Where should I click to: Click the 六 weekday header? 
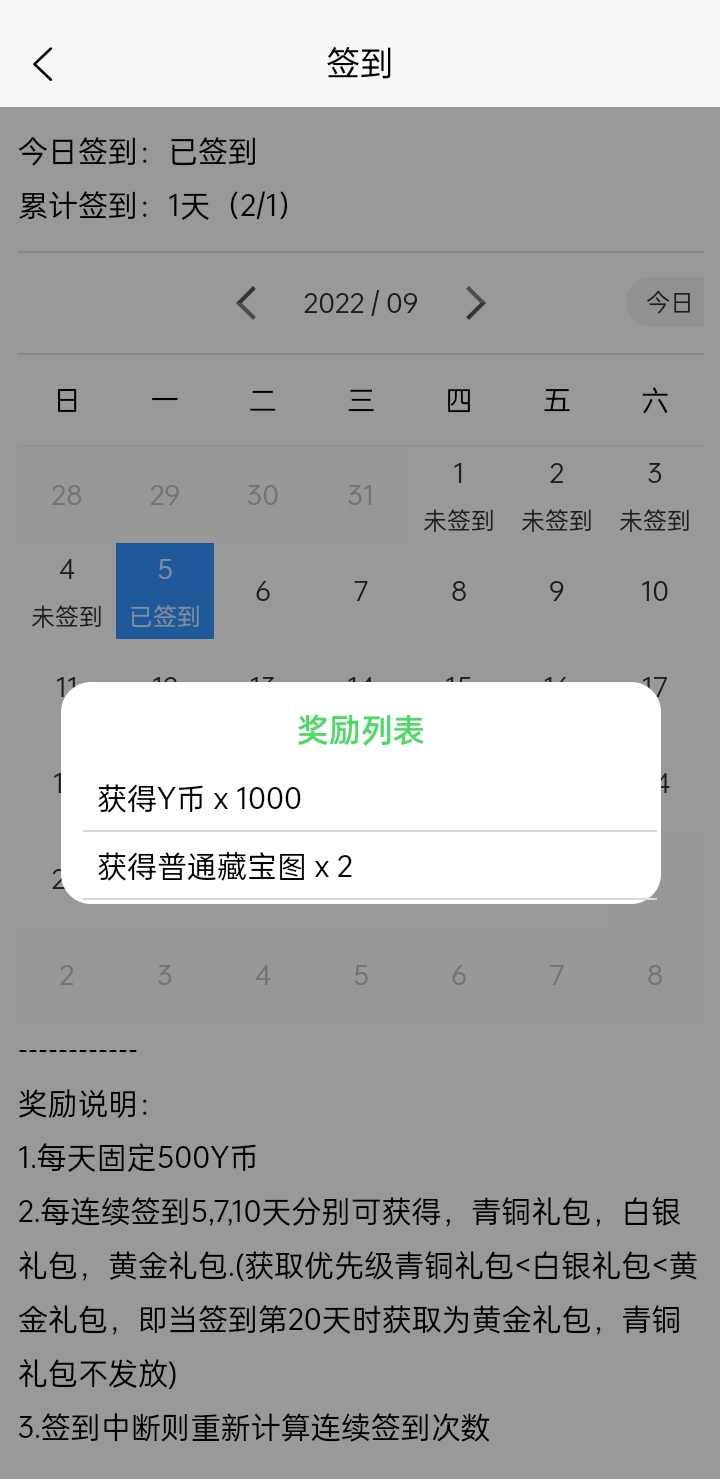coord(654,399)
